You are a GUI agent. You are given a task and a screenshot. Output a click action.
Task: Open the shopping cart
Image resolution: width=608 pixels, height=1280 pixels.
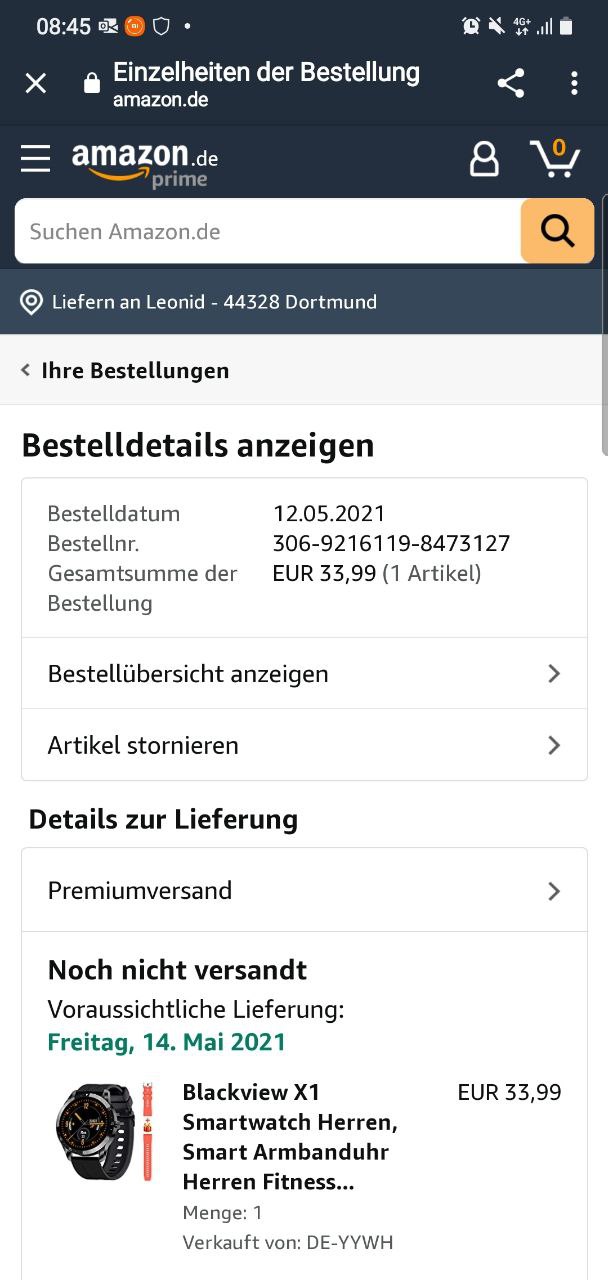pos(555,159)
